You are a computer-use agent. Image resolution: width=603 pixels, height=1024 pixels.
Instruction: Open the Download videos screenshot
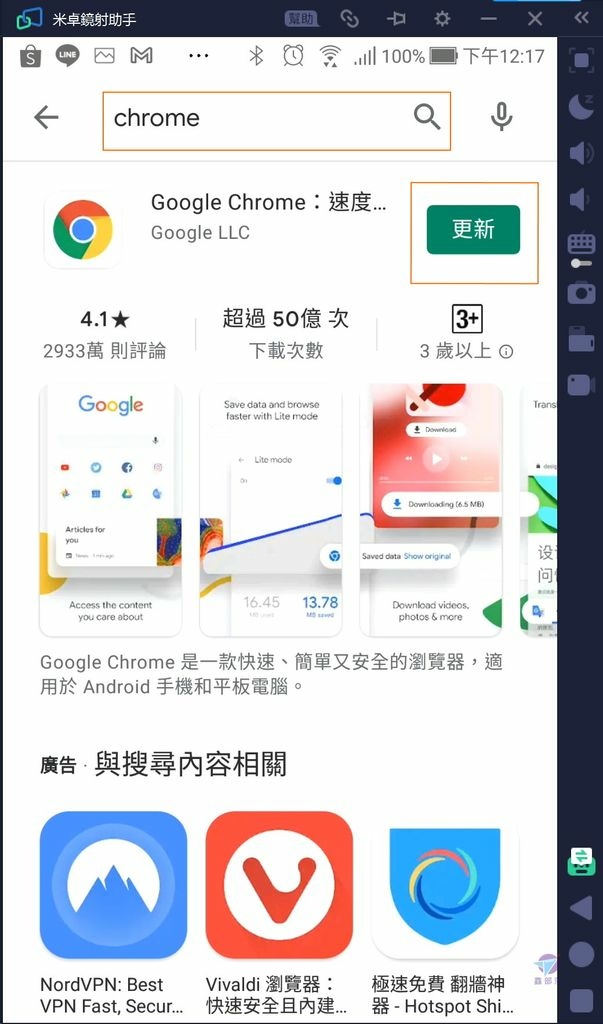[431, 509]
